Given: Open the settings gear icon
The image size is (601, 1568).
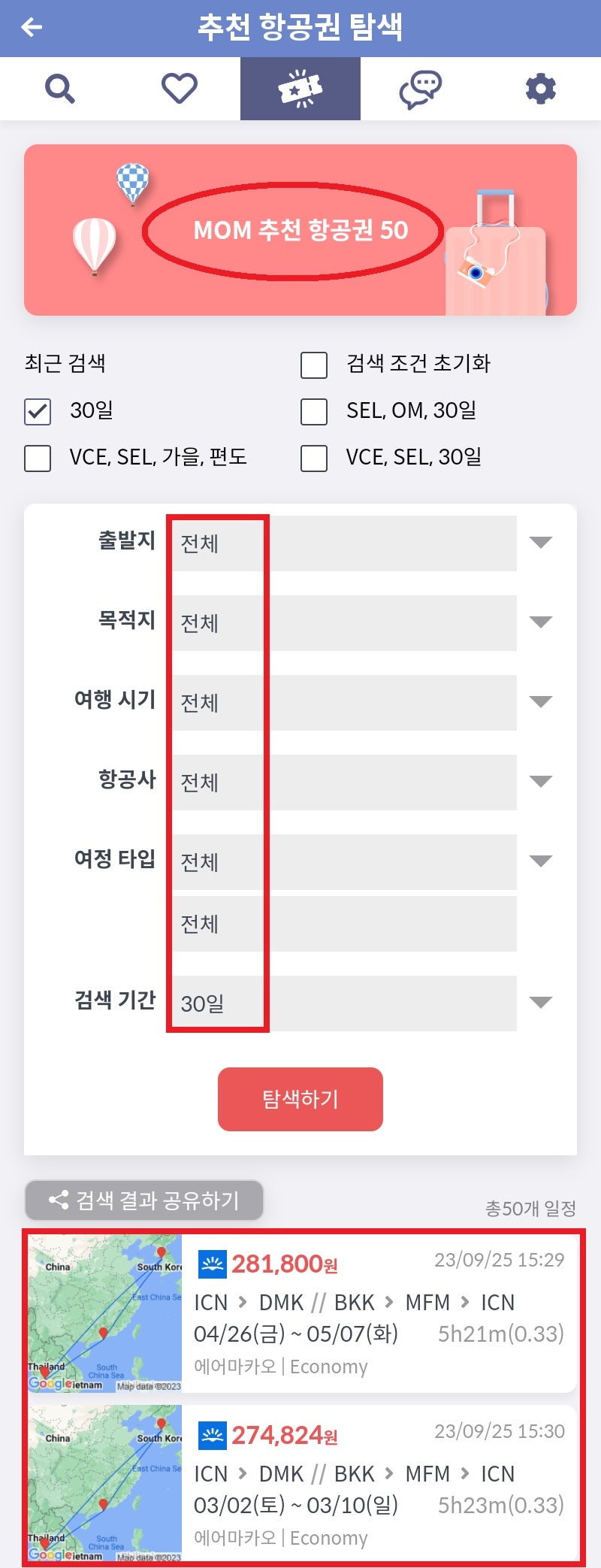Looking at the screenshot, I should pos(540,88).
